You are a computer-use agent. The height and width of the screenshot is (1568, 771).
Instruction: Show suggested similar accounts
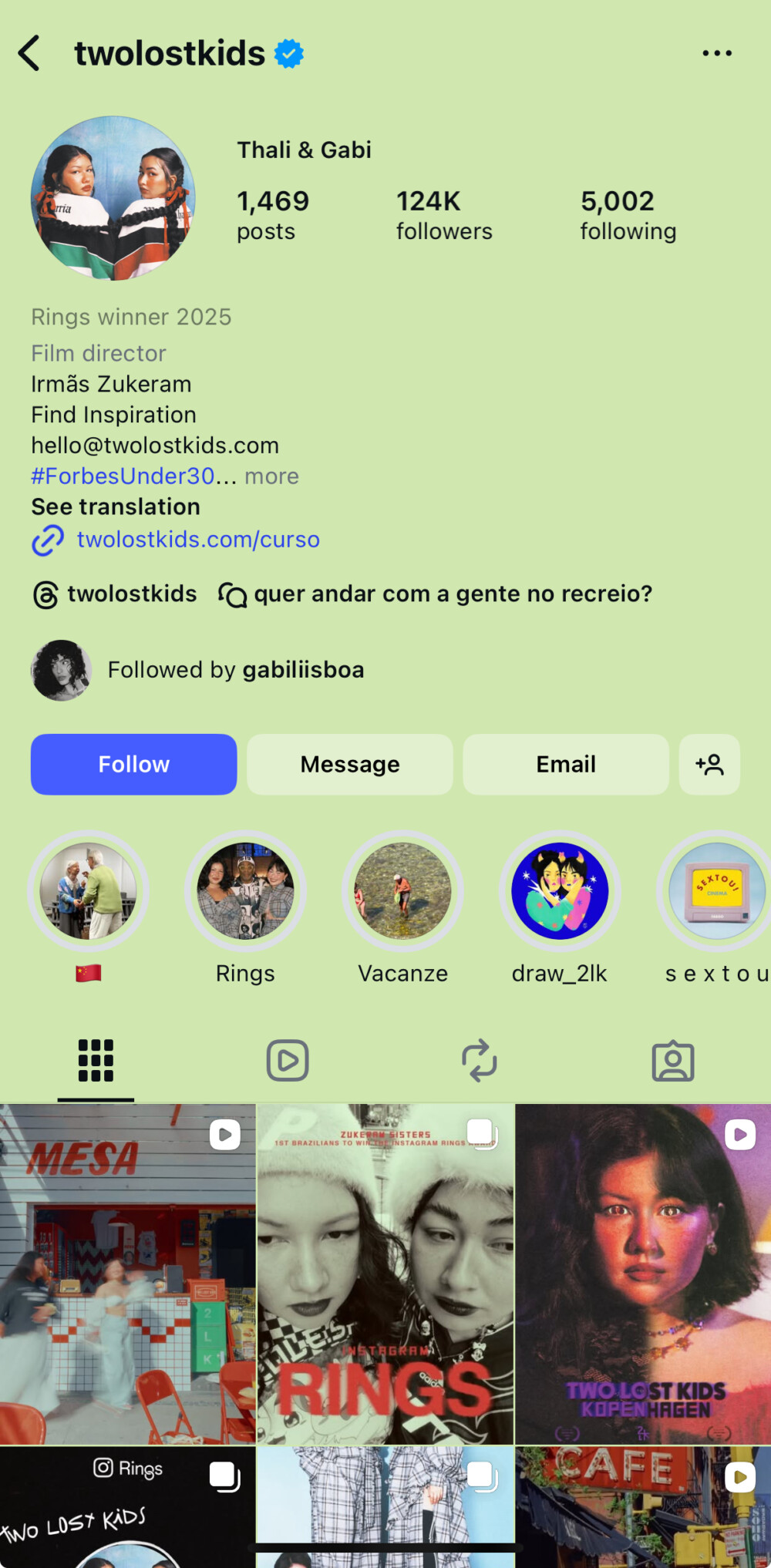(x=709, y=764)
